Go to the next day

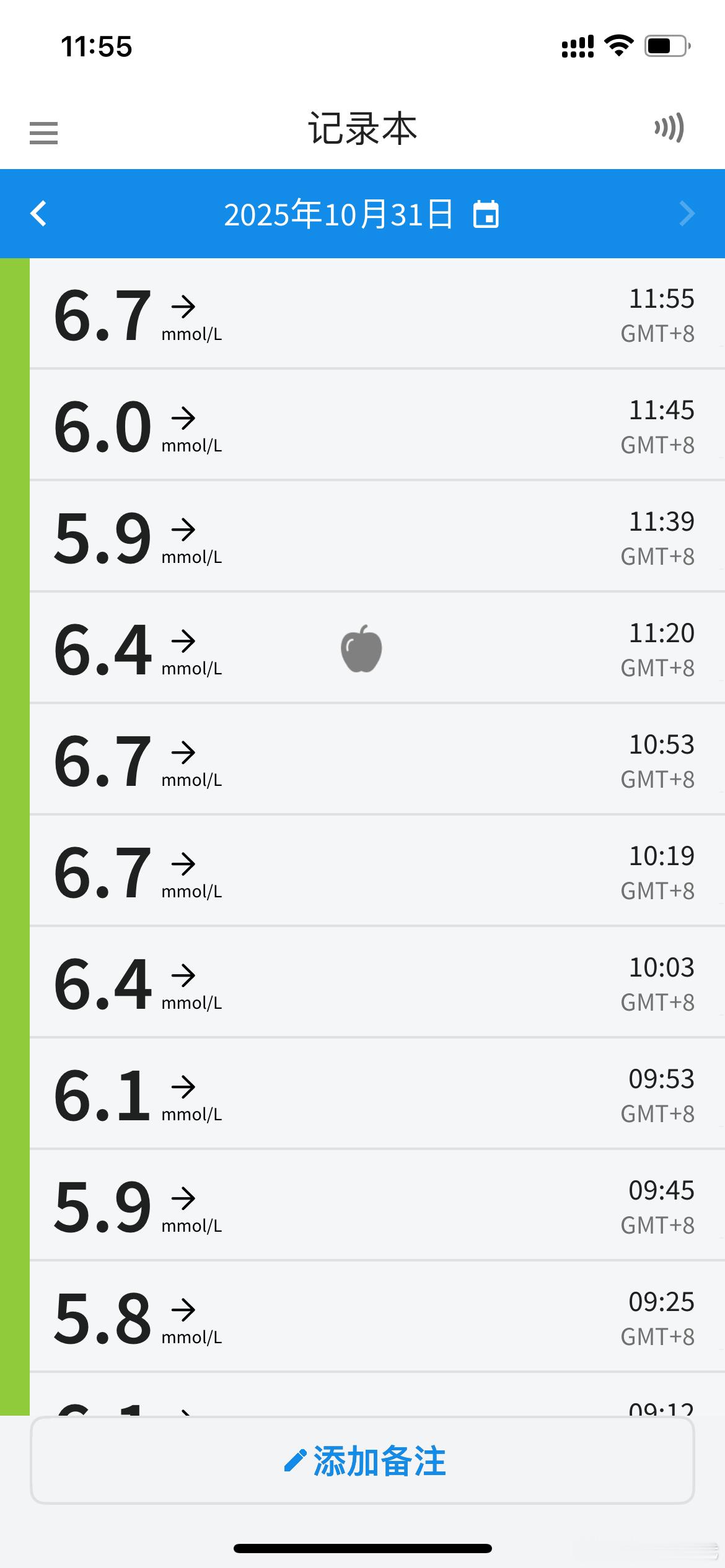tap(687, 214)
